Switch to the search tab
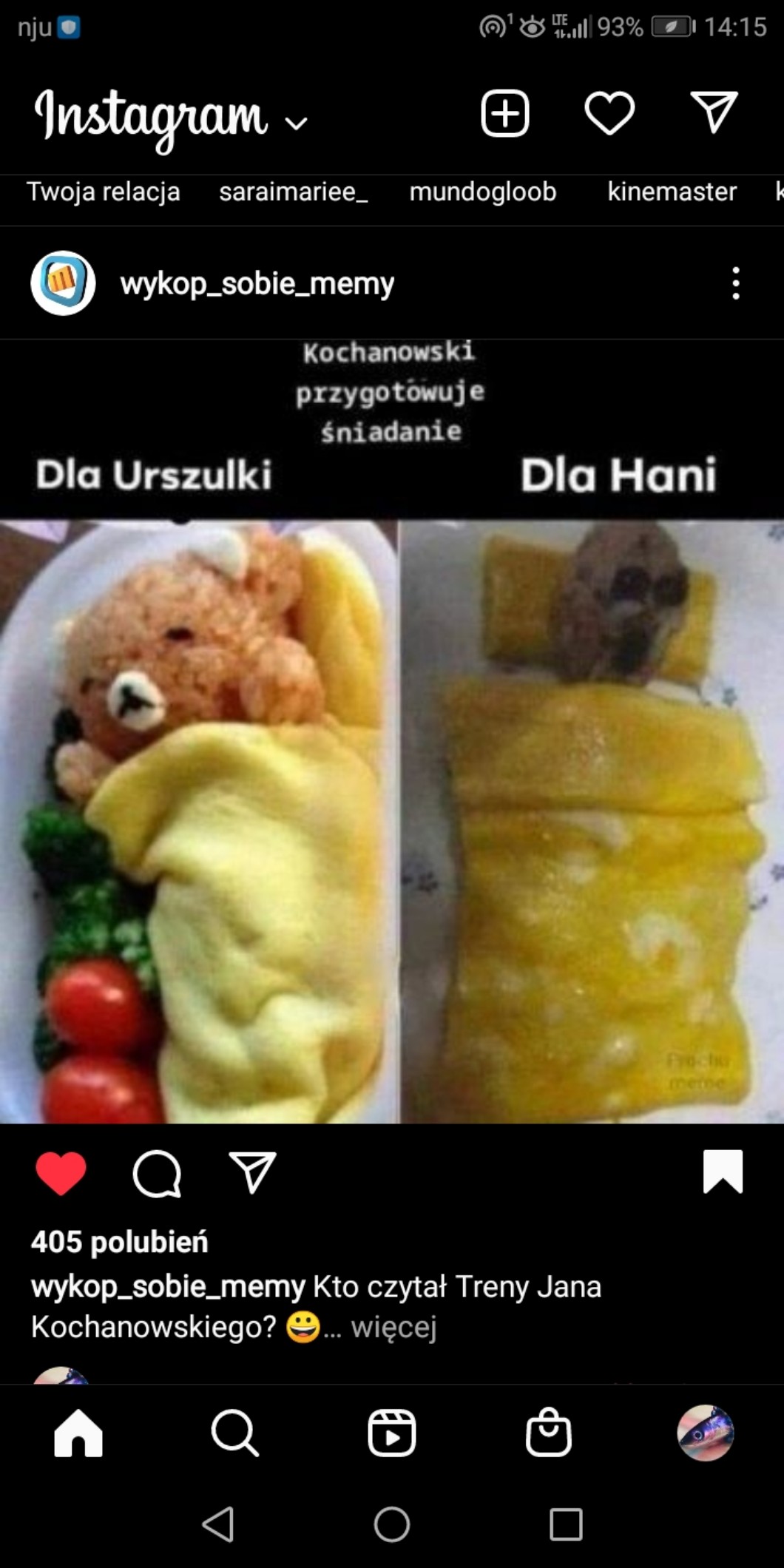The height and width of the screenshot is (1568, 784). (234, 1433)
